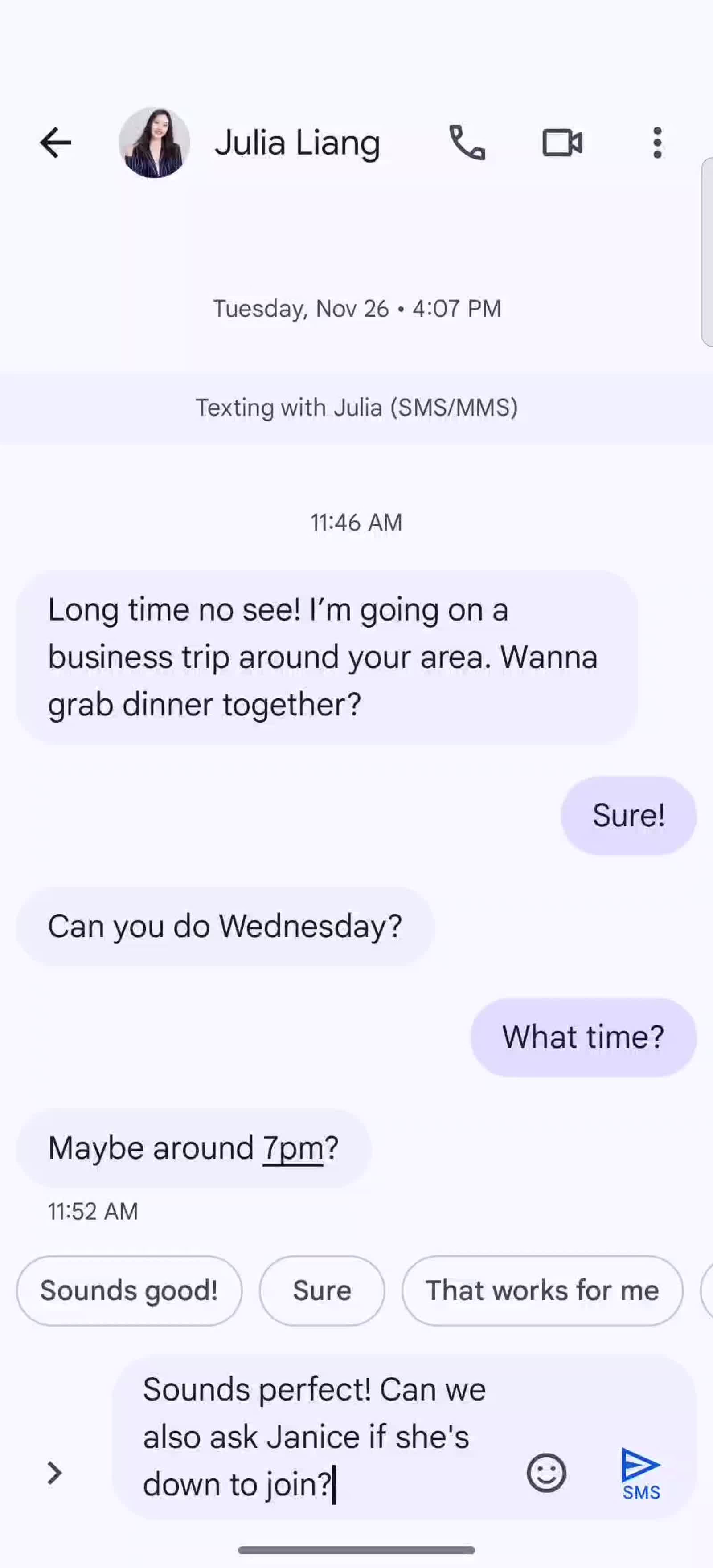This screenshot has width=713, height=1568.
Task: Start a video call with Julia
Action: 562,143
